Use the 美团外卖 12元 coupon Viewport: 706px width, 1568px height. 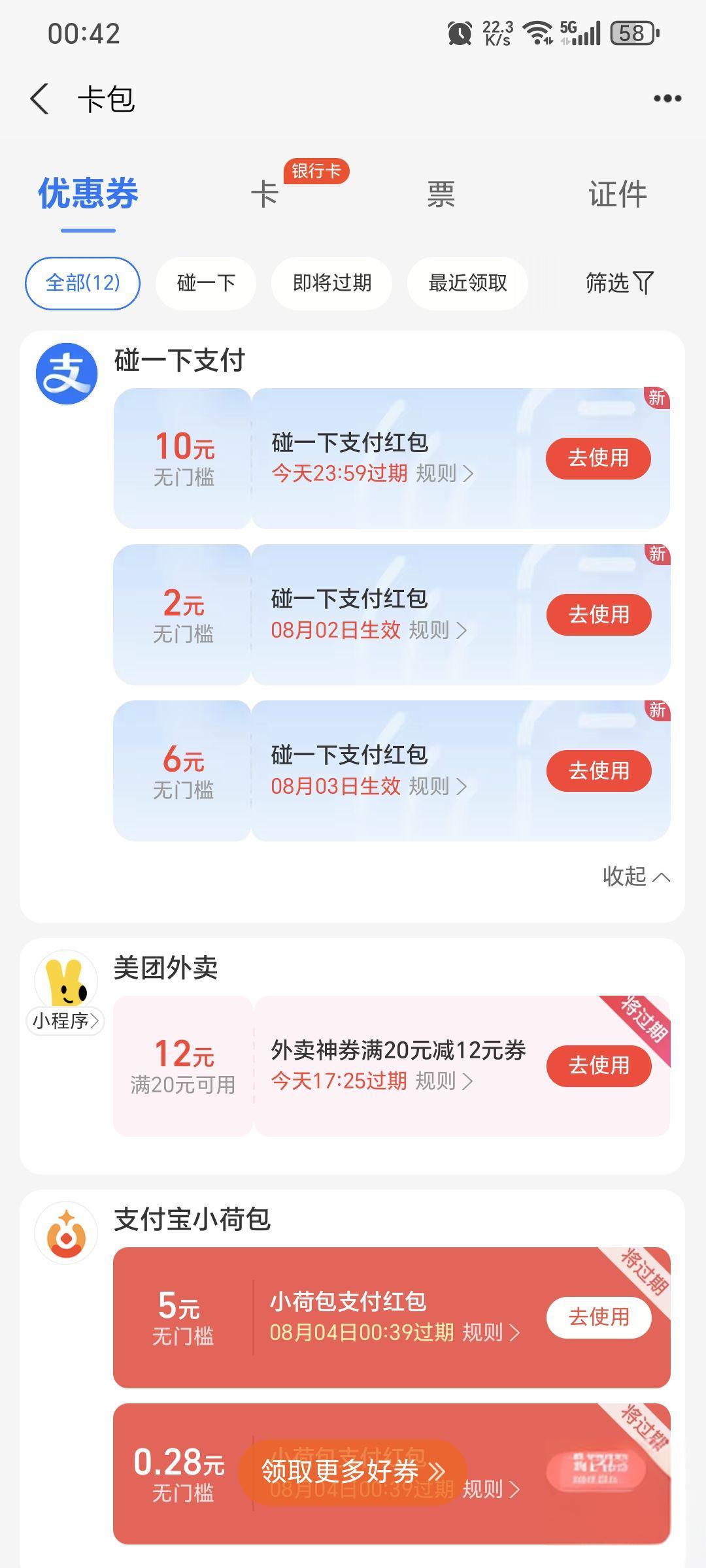coord(599,1066)
